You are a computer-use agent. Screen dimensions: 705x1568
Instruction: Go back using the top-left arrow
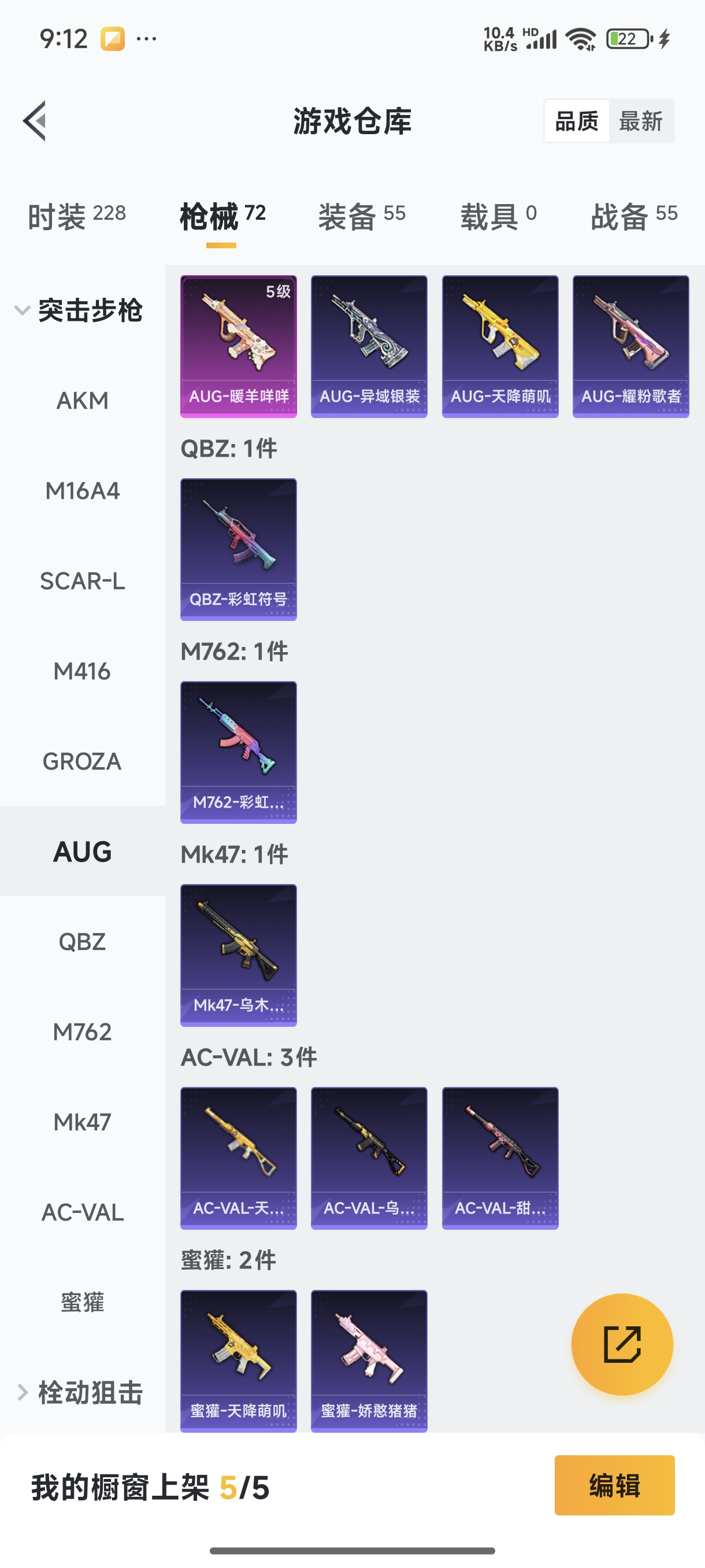[x=35, y=120]
